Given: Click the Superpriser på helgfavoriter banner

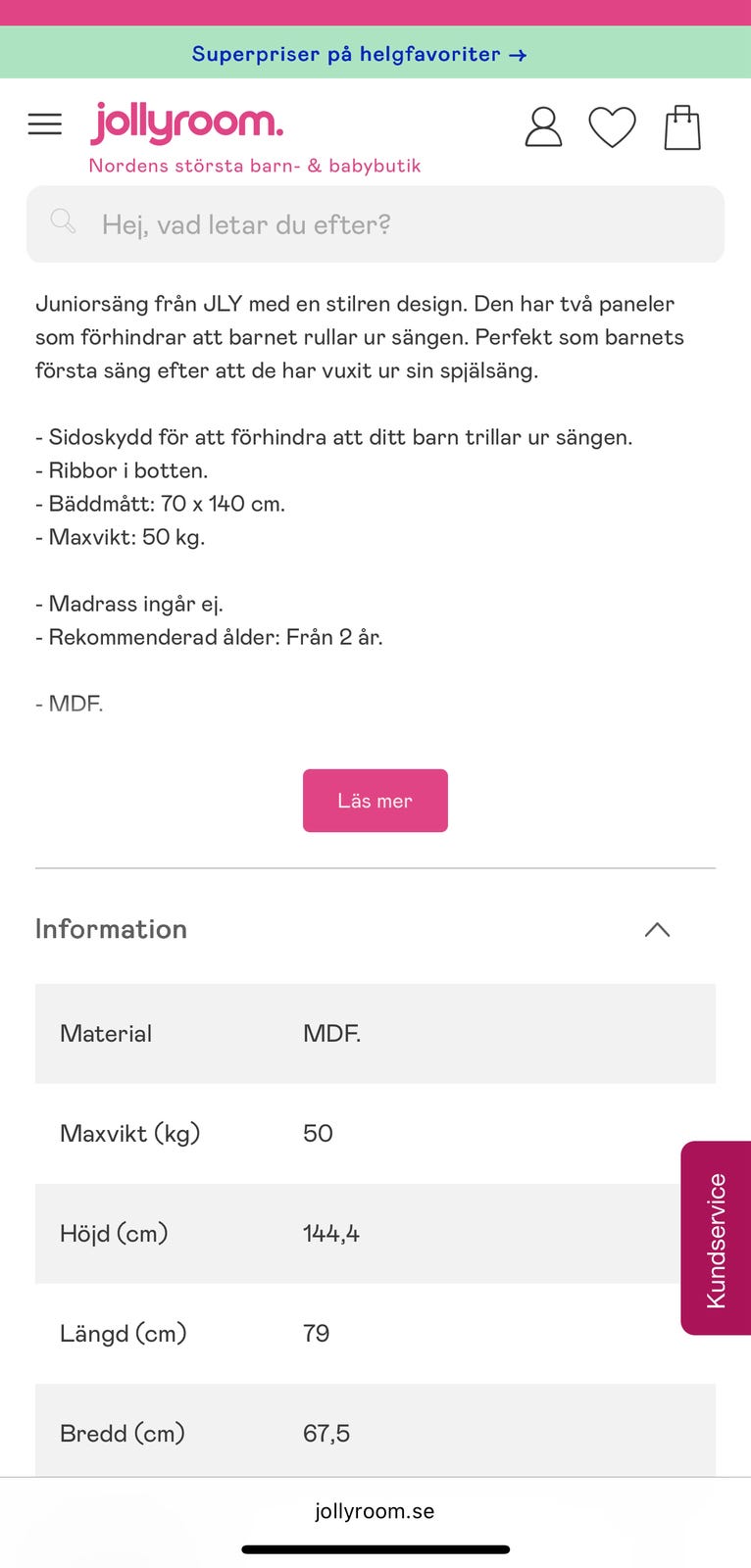Looking at the screenshot, I should pos(359,54).
